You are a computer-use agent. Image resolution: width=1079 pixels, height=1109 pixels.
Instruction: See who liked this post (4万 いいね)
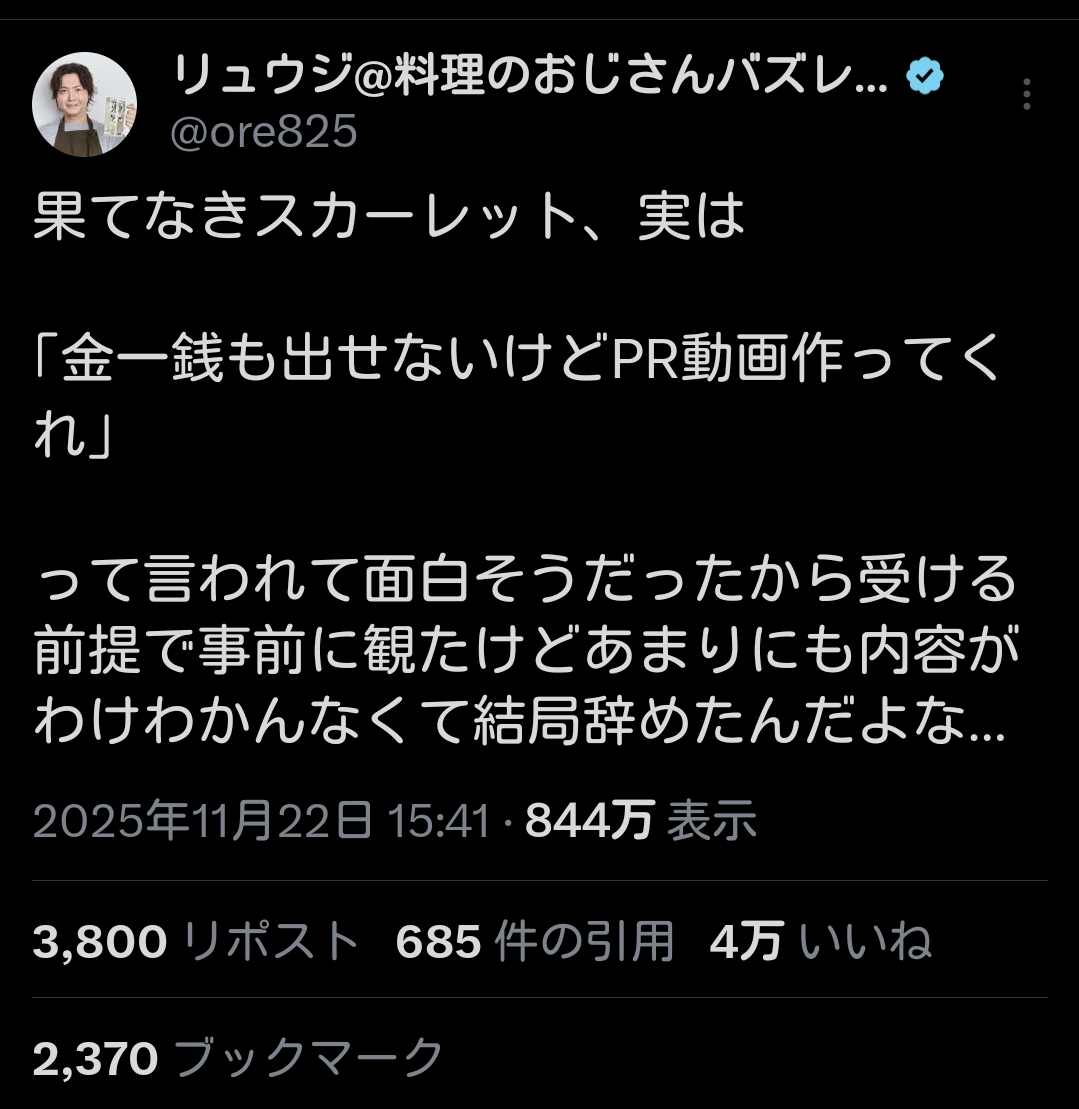pyautogui.click(x=820, y=941)
